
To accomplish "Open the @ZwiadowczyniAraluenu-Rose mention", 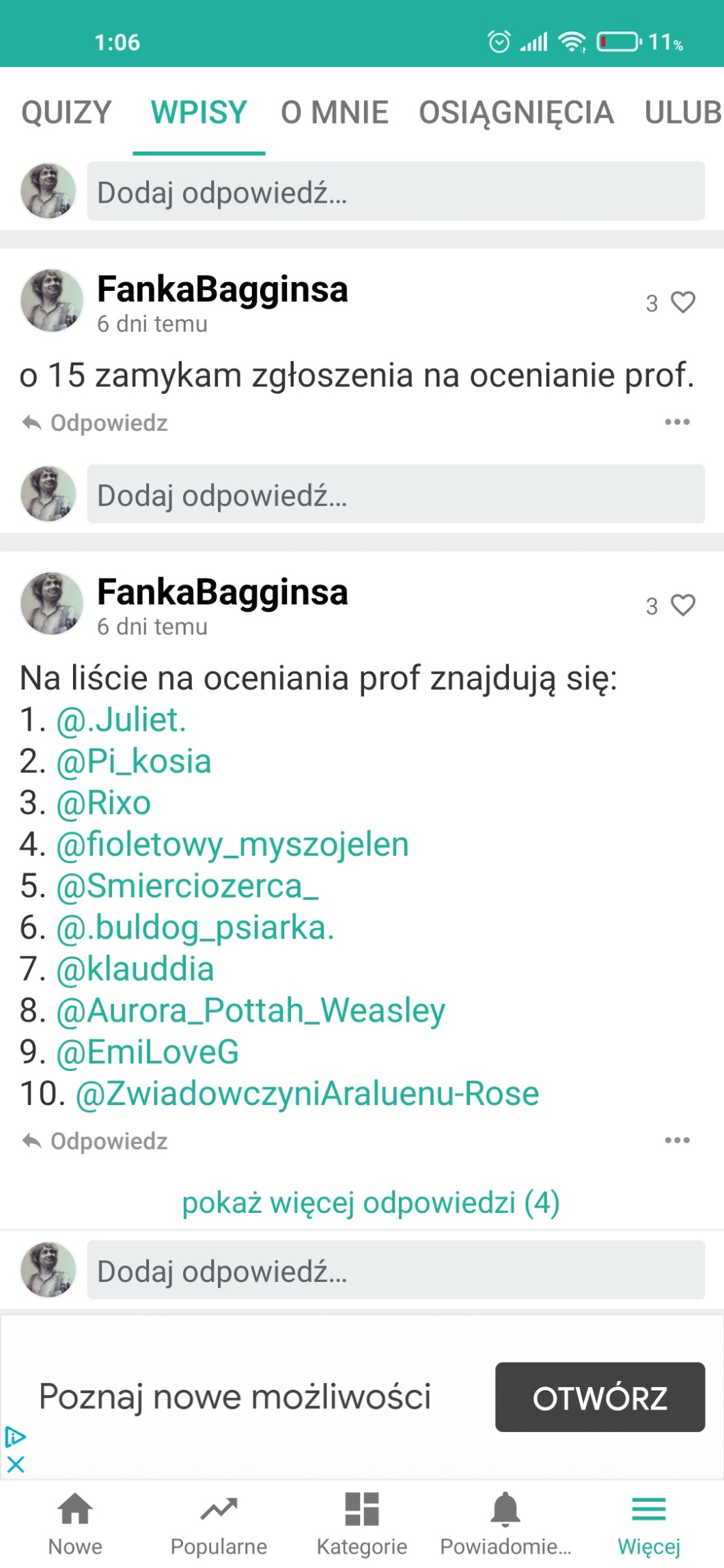I will (x=307, y=1093).
